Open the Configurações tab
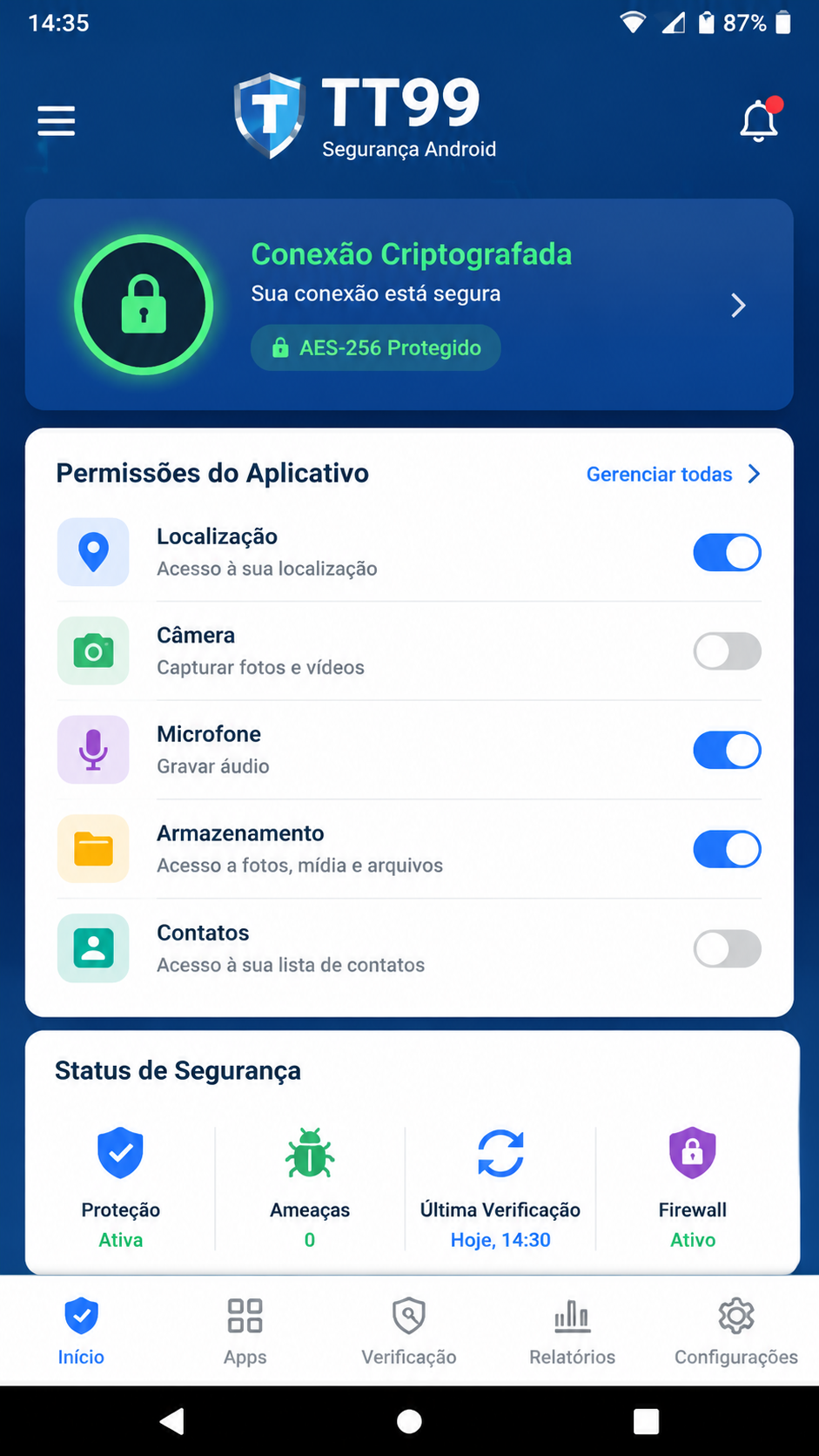 click(x=736, y=1331)
